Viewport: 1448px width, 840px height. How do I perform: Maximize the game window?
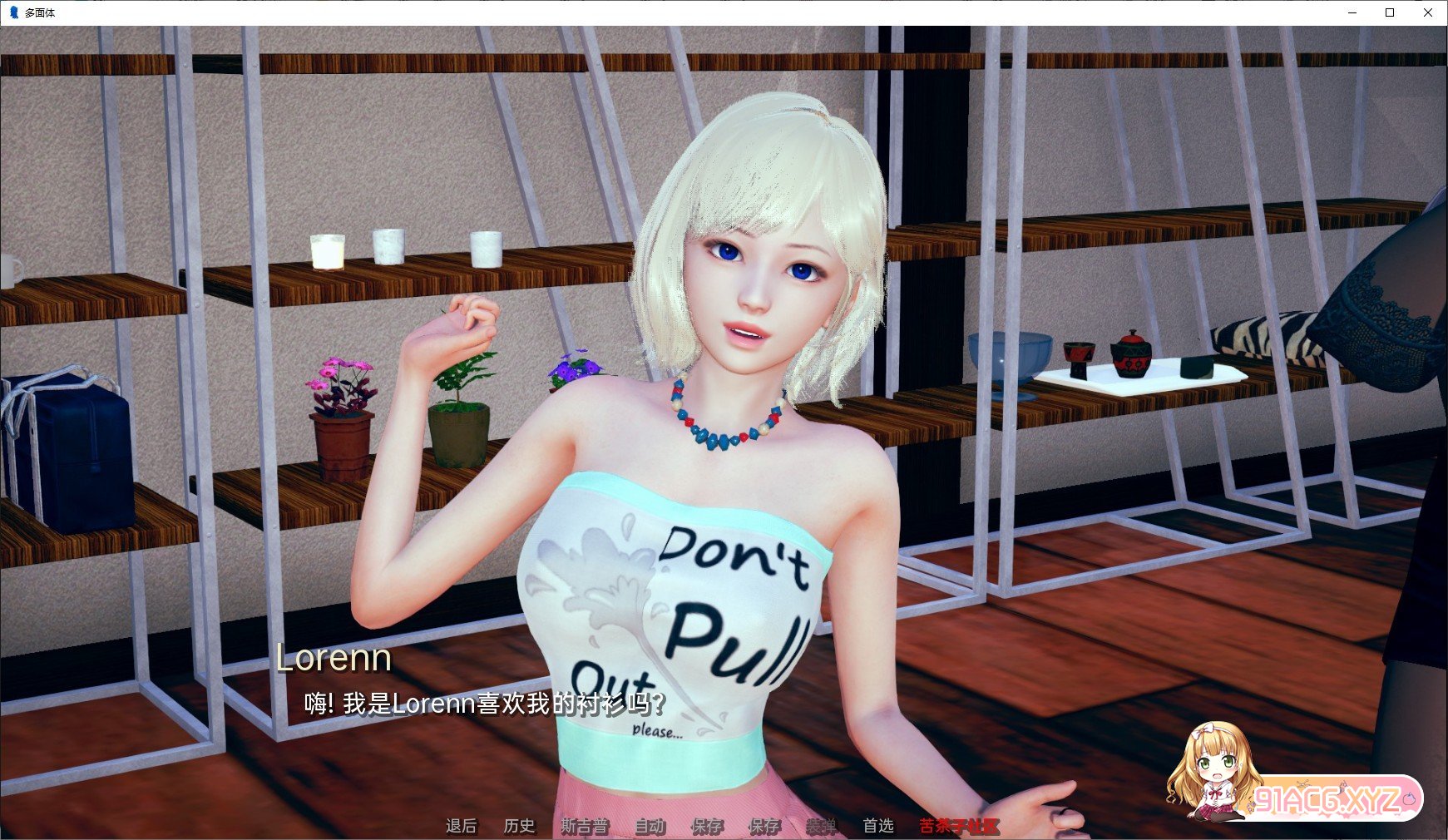pos(1390,12)
